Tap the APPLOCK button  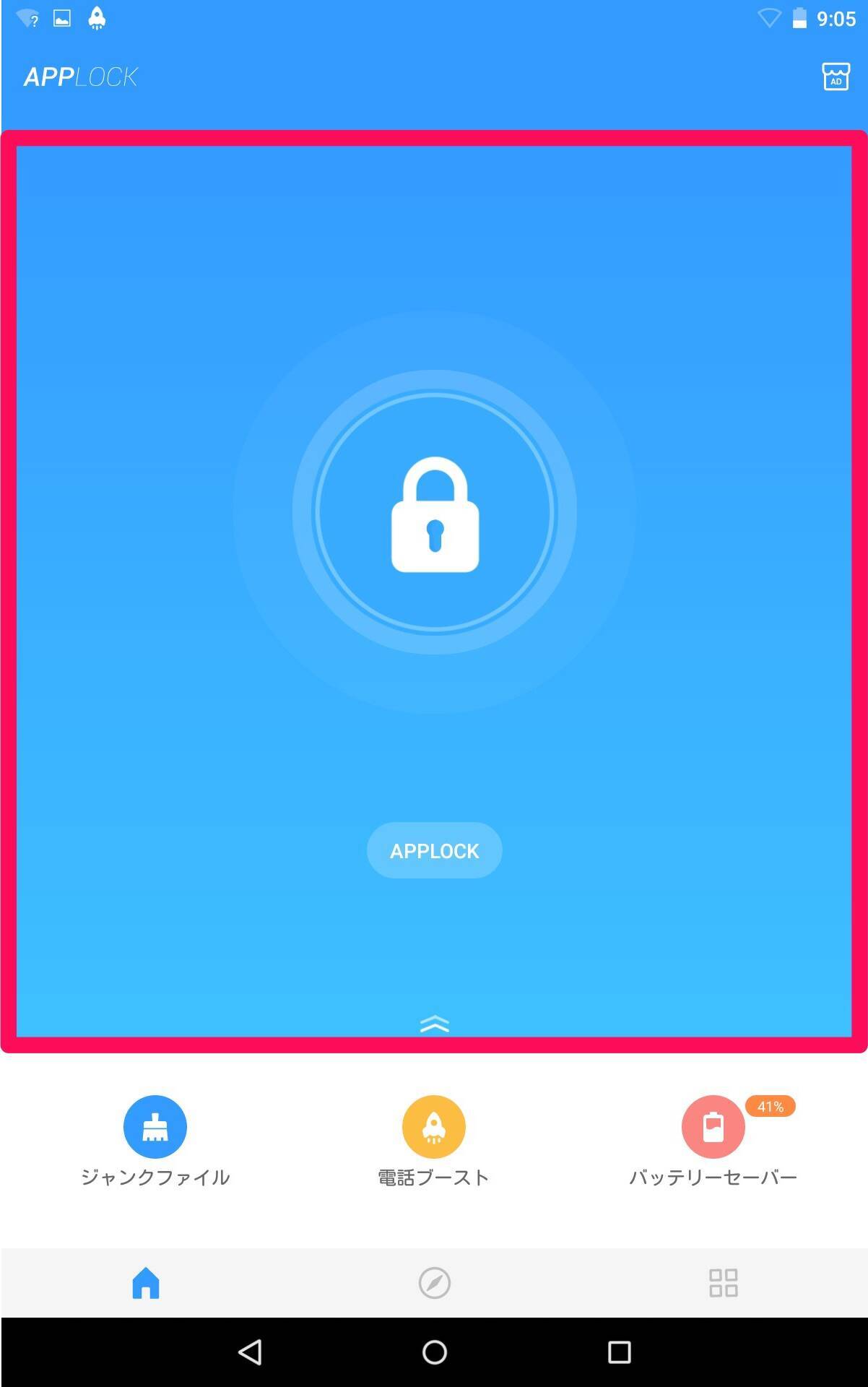point(434,850)
